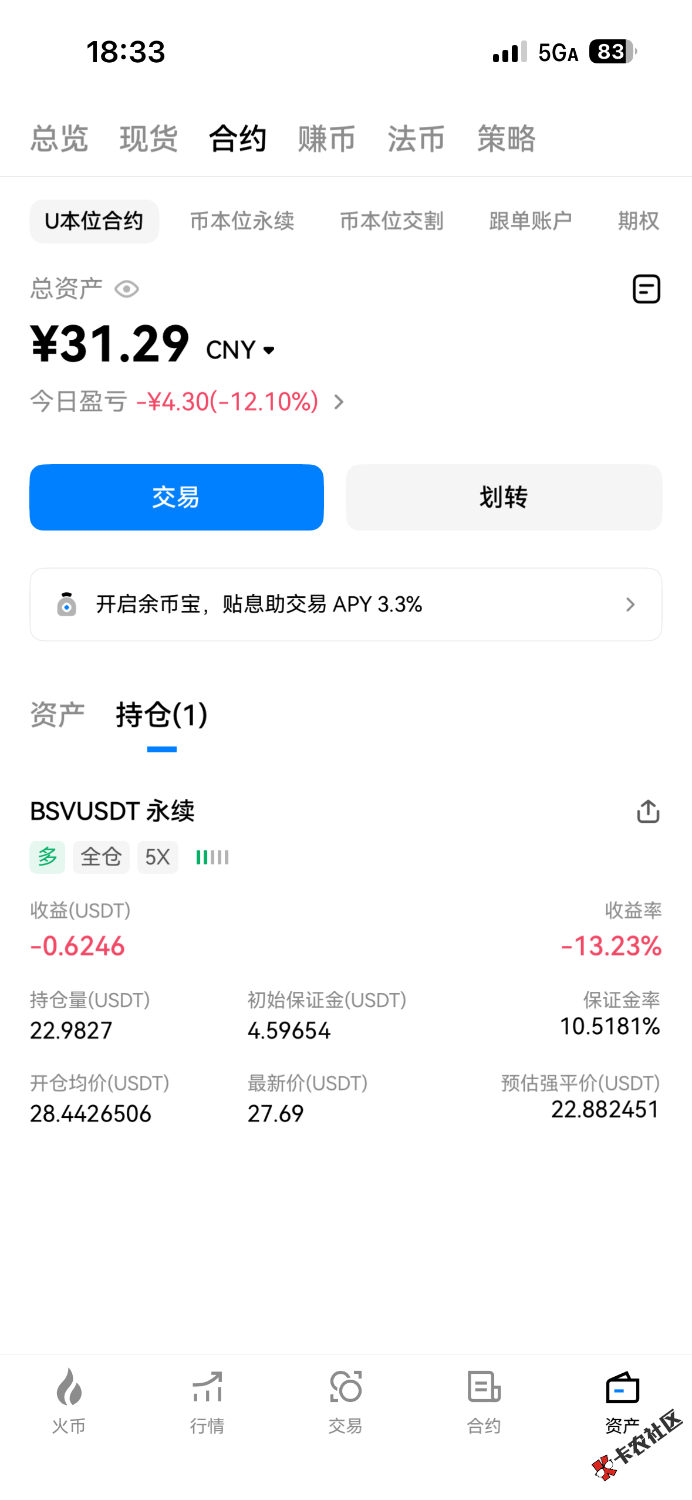Open 行情 in bottom navigation
The height and width of the screenshot is (1500, 692).
click(207, 1401)
